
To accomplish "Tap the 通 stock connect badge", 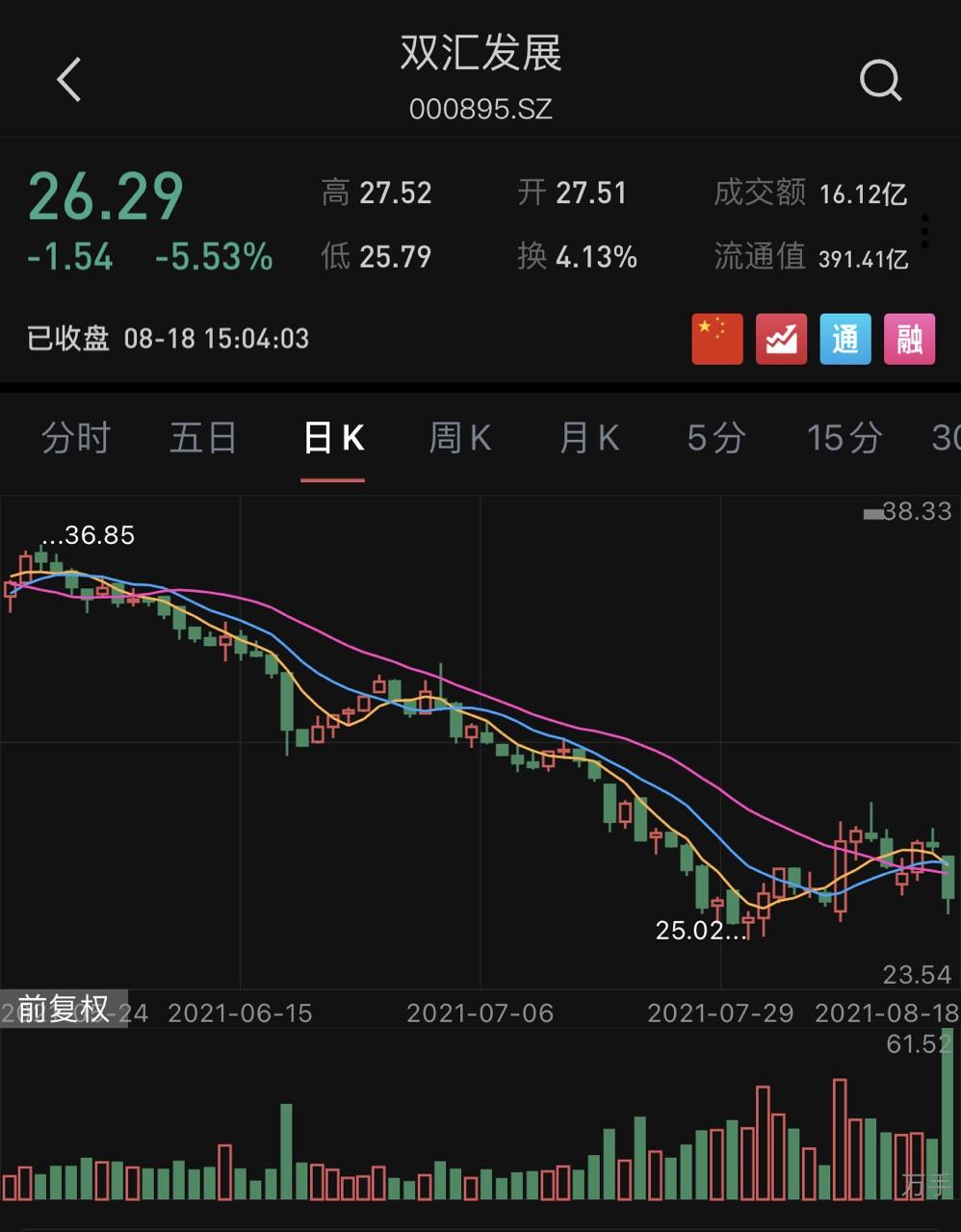I will [844, 339].
